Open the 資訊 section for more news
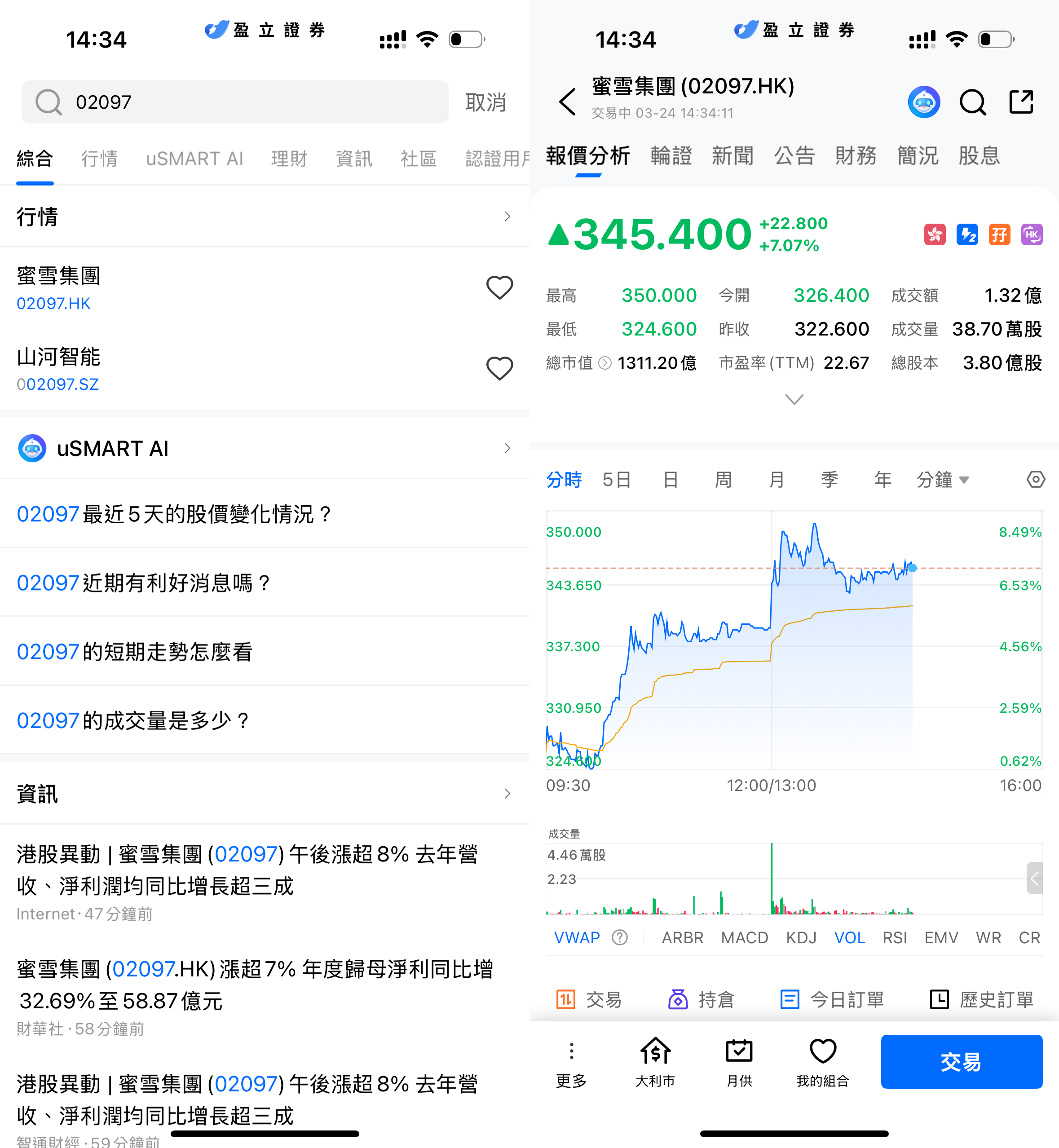The image size is (1059, 1148). [x=264, y=794]
